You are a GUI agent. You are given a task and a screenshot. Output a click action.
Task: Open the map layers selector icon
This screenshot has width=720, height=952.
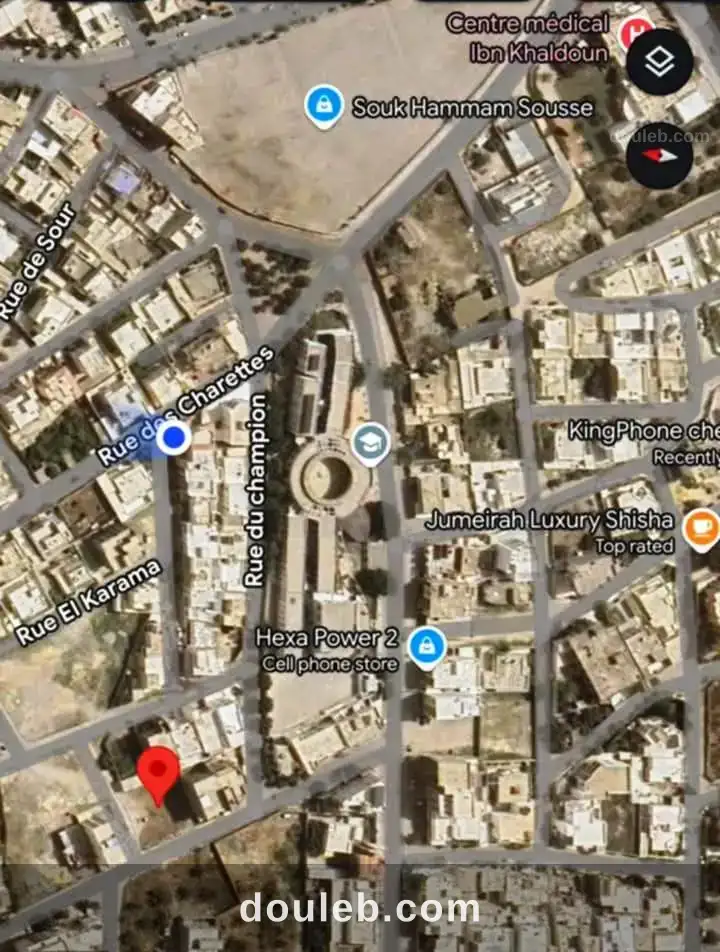[x=658, y=61]
